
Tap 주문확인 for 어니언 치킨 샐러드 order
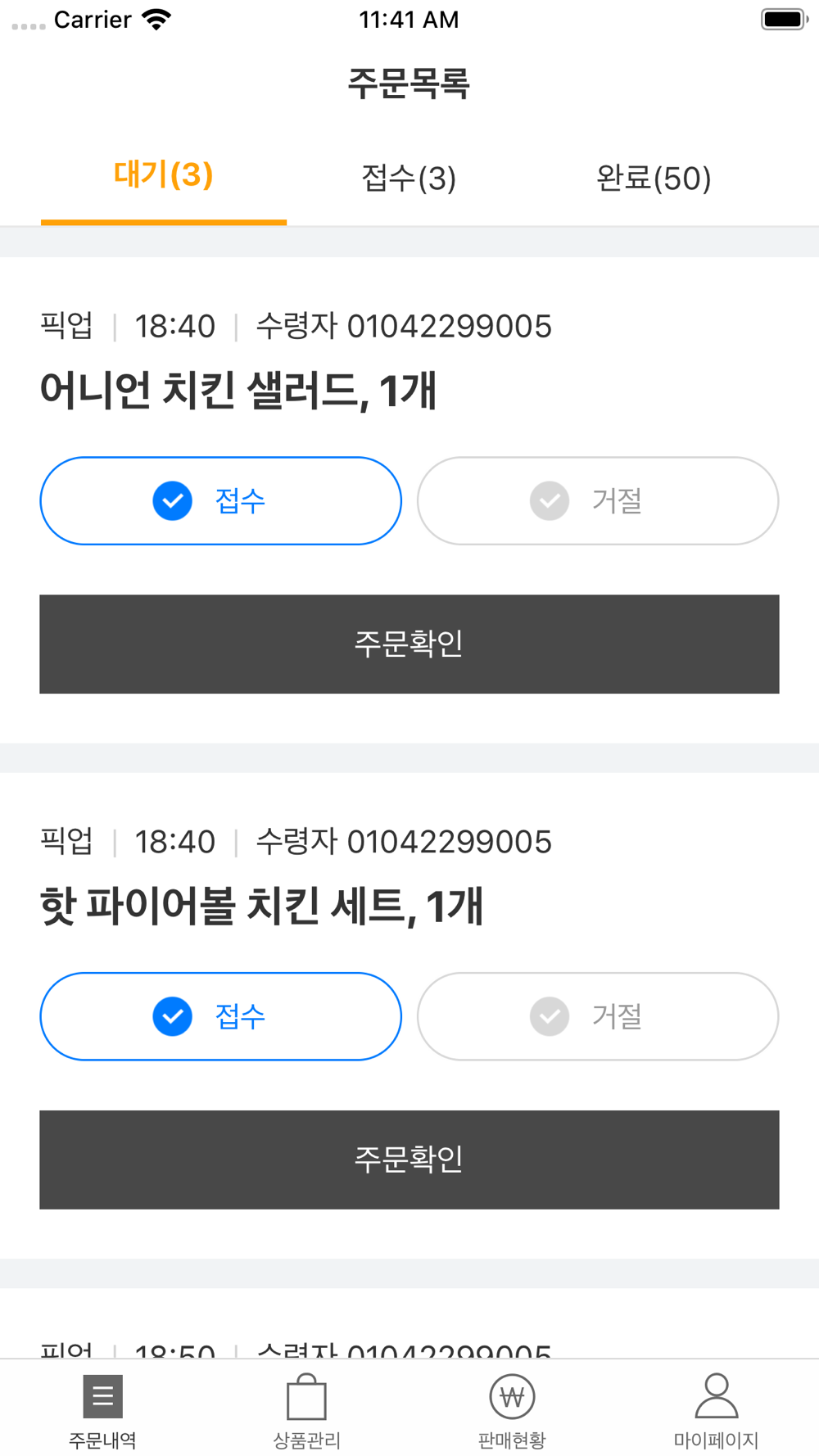tap(409, 644)
